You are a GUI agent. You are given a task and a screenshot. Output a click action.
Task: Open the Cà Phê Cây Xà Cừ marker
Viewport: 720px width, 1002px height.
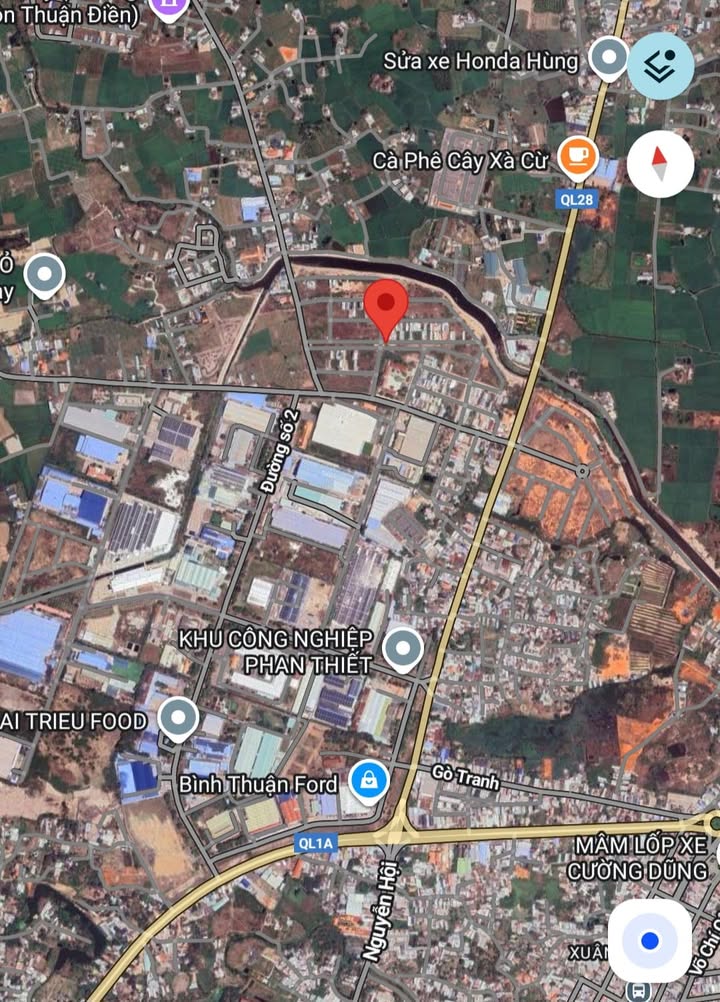click(x=577, y=155)
